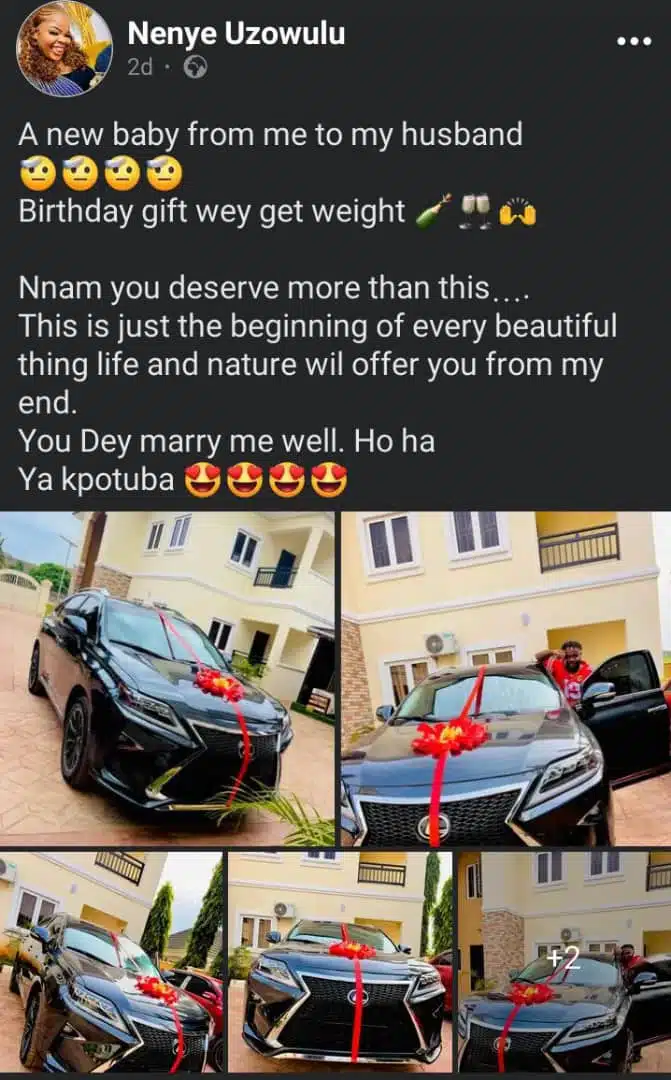View the +2 more photos tile
This screenshot has width=671, height=1080.
(564, 961)
